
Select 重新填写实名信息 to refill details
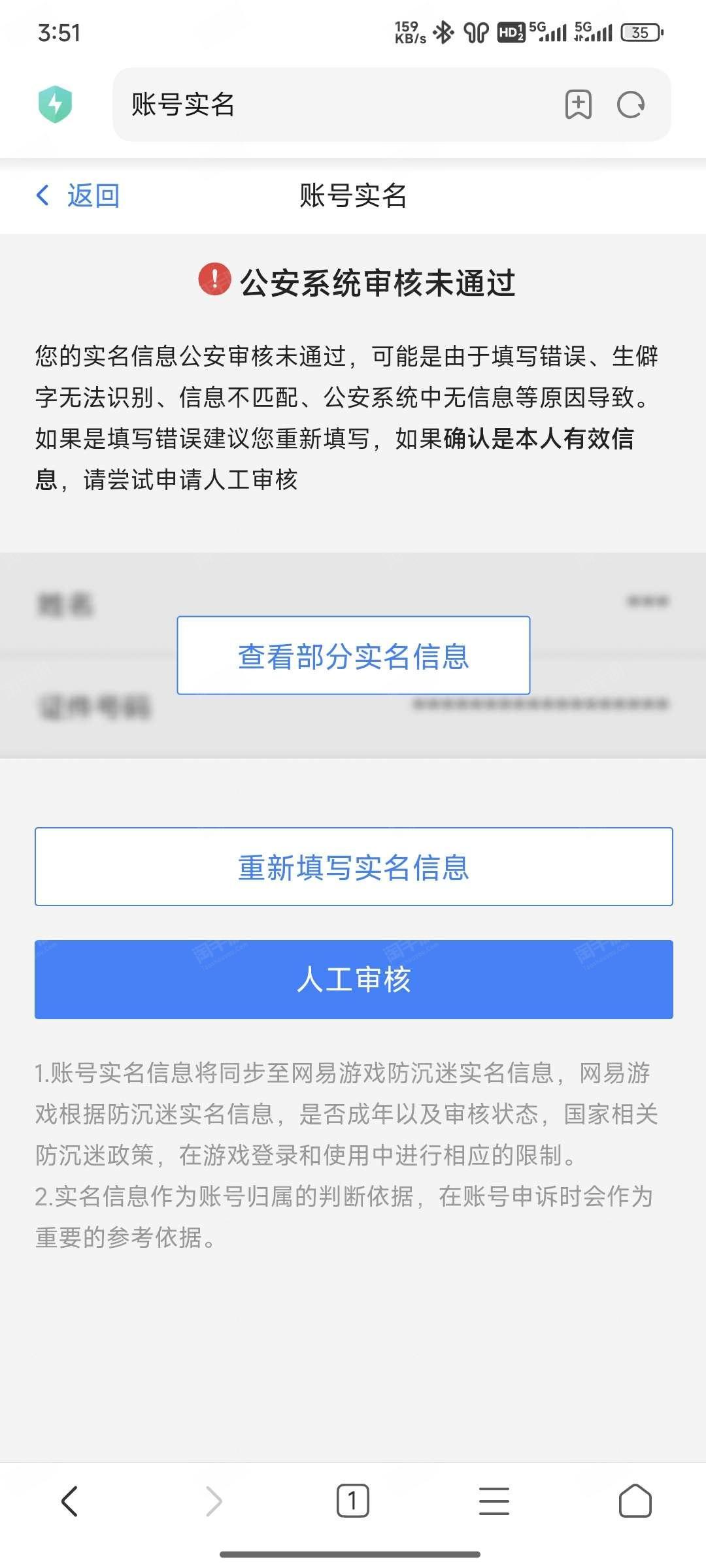click(x=354, y=867)
